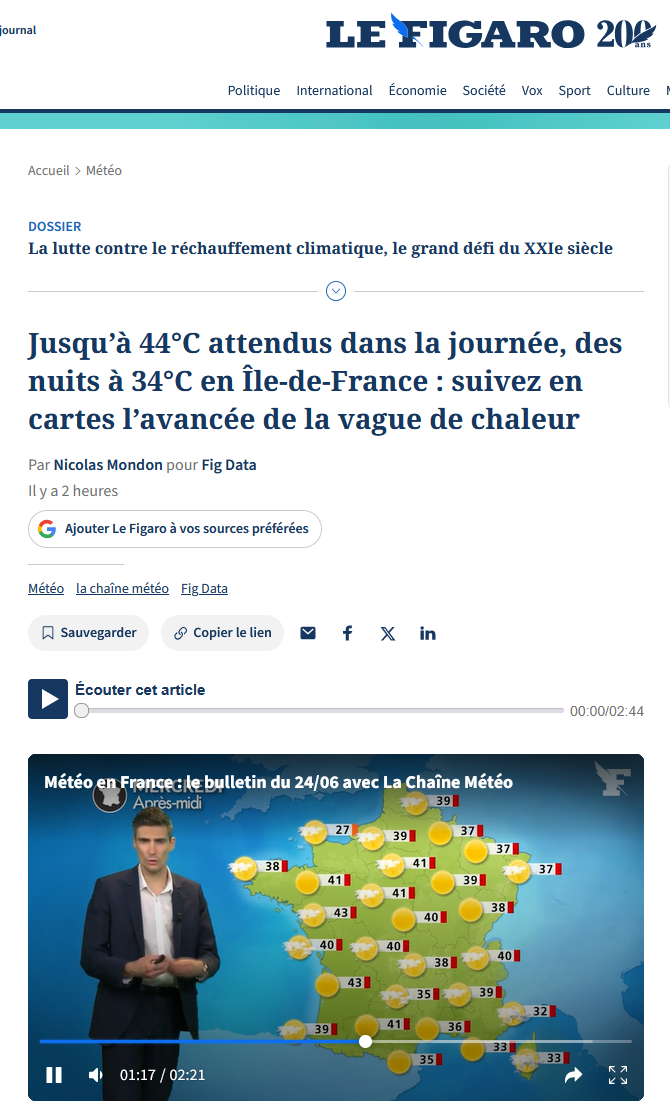Image resolution: width=670 pixels, height=1106 pixels.
Task: Go back to Accueil breadcrumb
Action: pyautogui.click(x=49, y=171)
